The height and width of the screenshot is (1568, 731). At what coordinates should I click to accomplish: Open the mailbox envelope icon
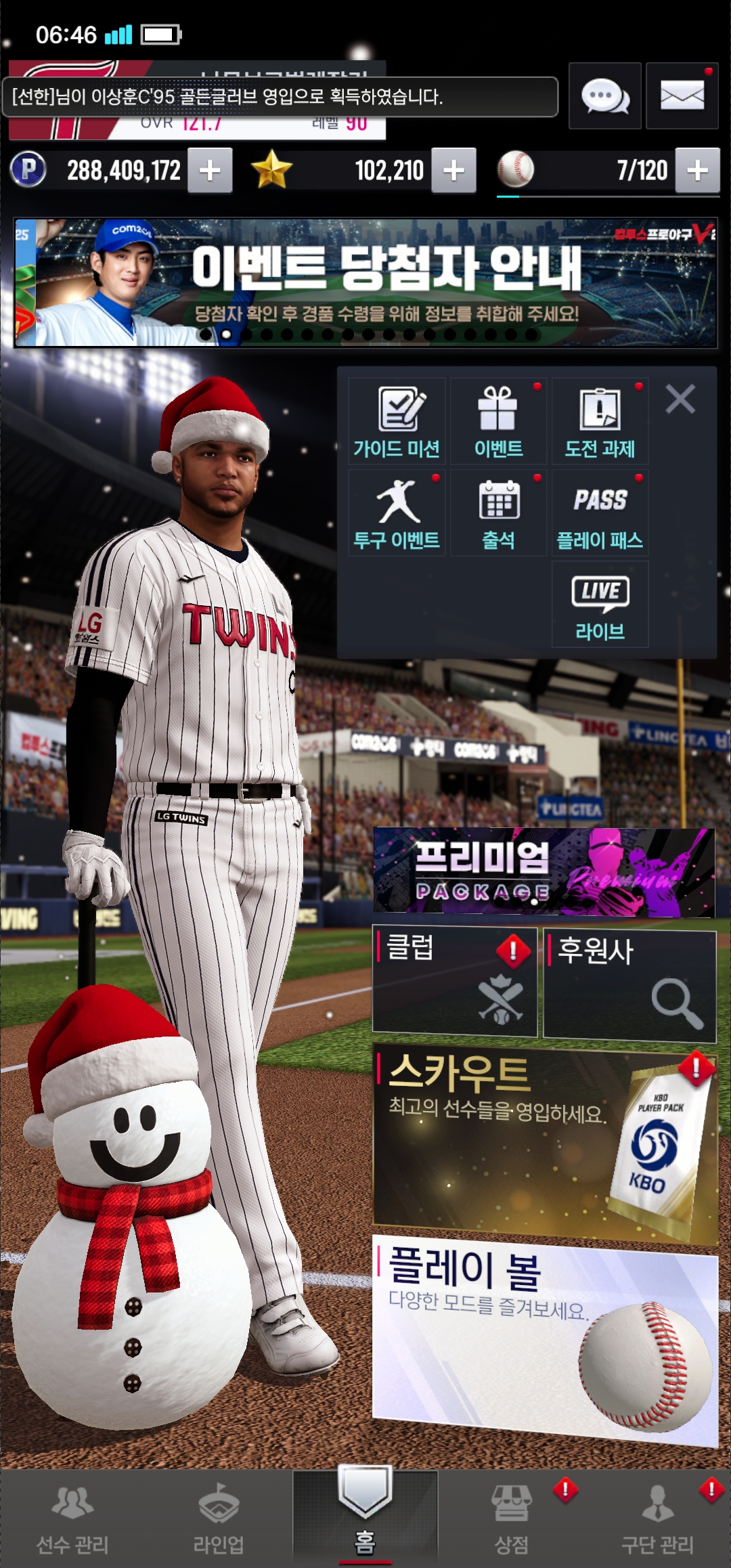tap(682, 96)
